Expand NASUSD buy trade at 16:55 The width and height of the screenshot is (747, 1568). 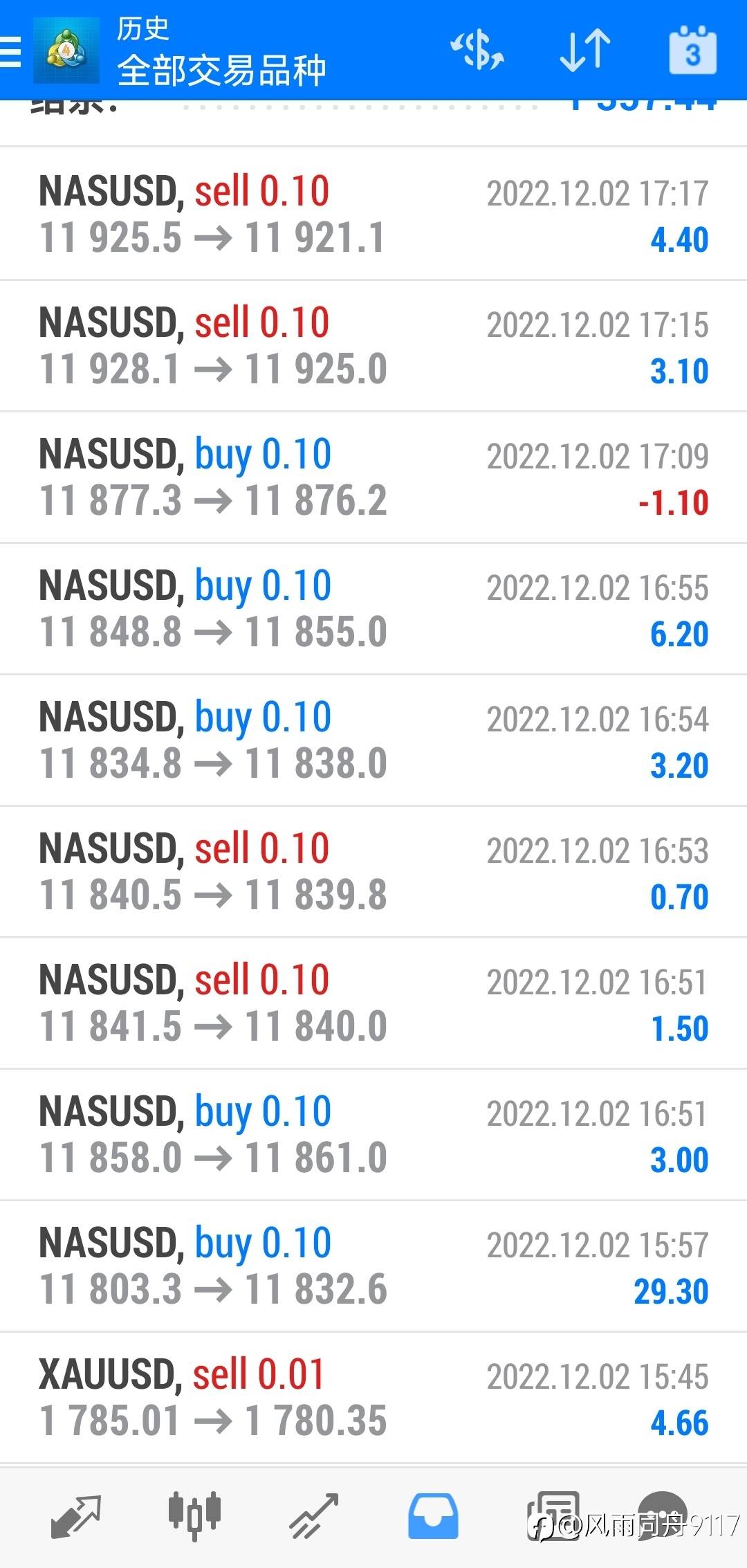pos(373,608)
